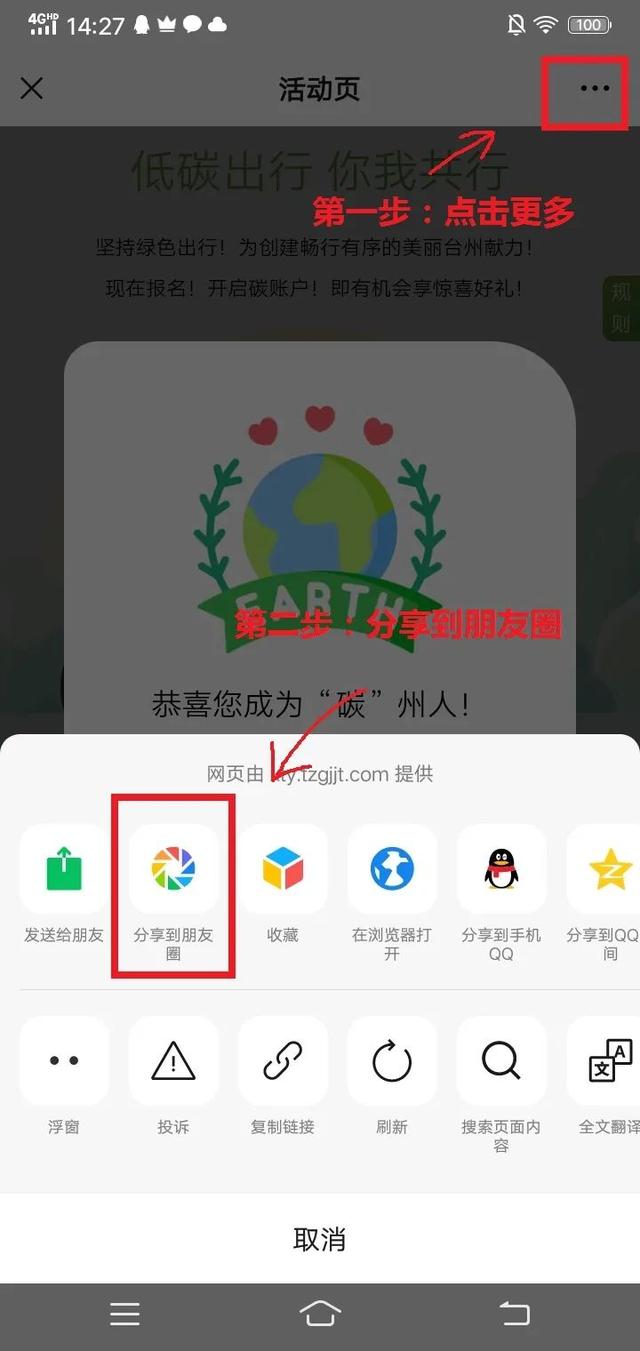Image resolution: width=640 pixels, height=1351 pixels.
Task: Open 搜索页面内容 page search
Action: pos(501,1062)
